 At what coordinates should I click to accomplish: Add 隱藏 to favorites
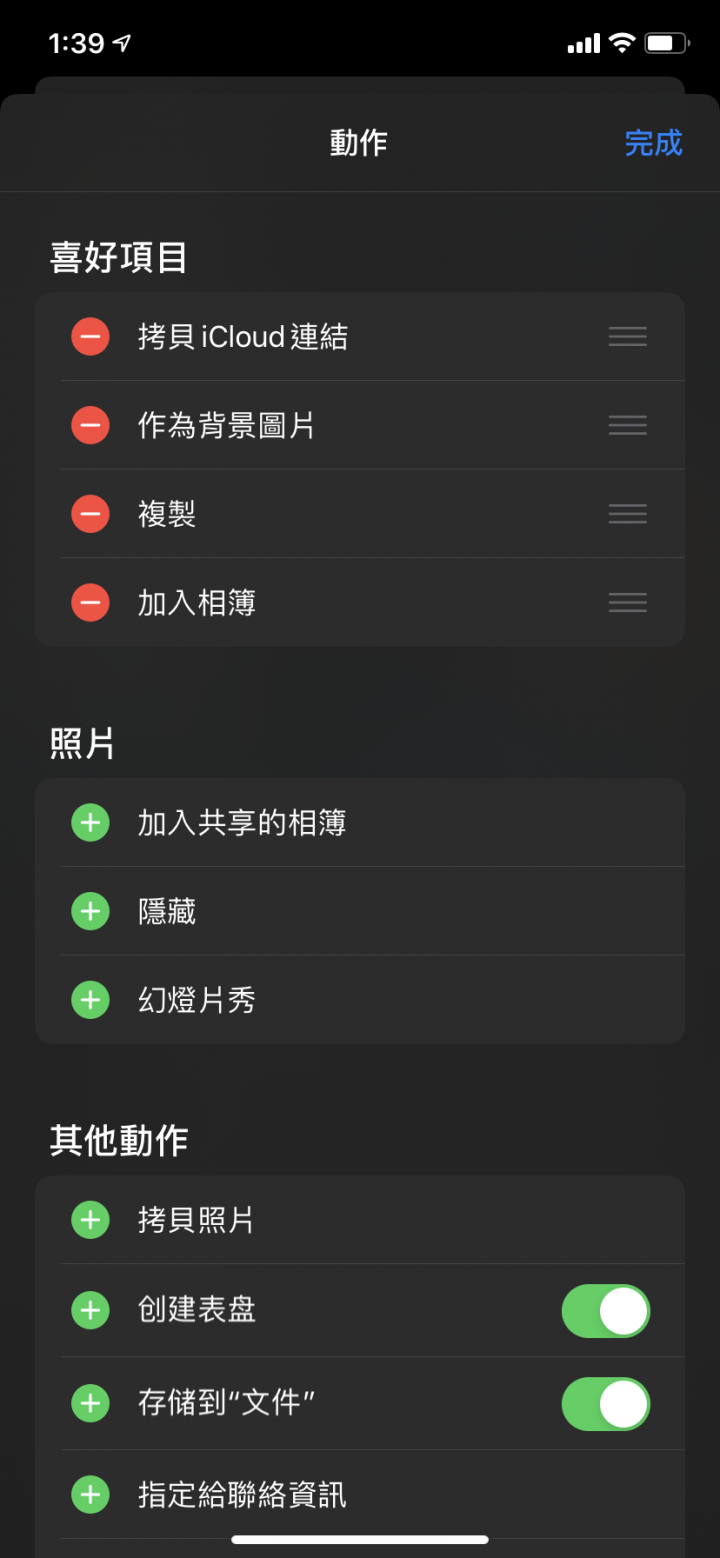pos(90,912)
